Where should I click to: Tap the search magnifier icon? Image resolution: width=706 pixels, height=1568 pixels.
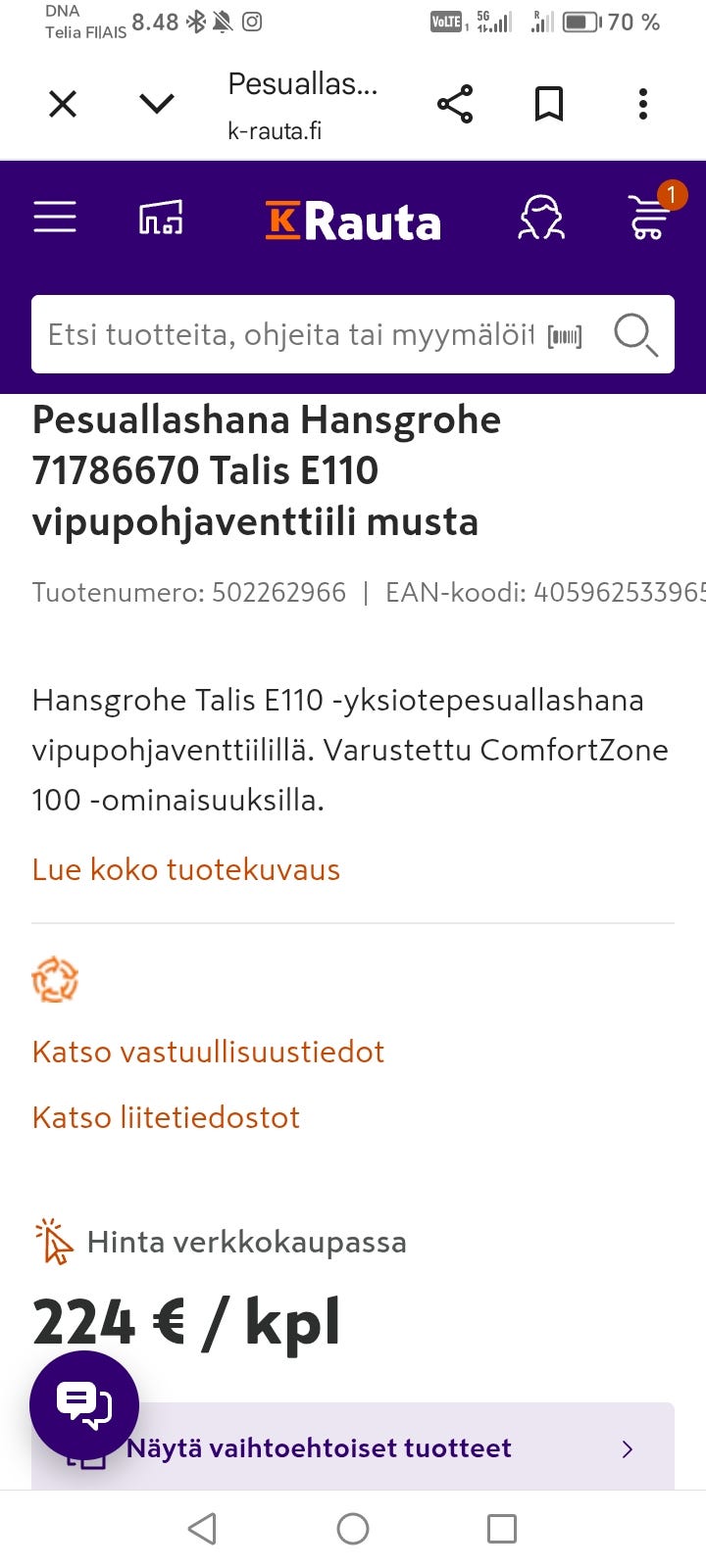coord(635,334)
